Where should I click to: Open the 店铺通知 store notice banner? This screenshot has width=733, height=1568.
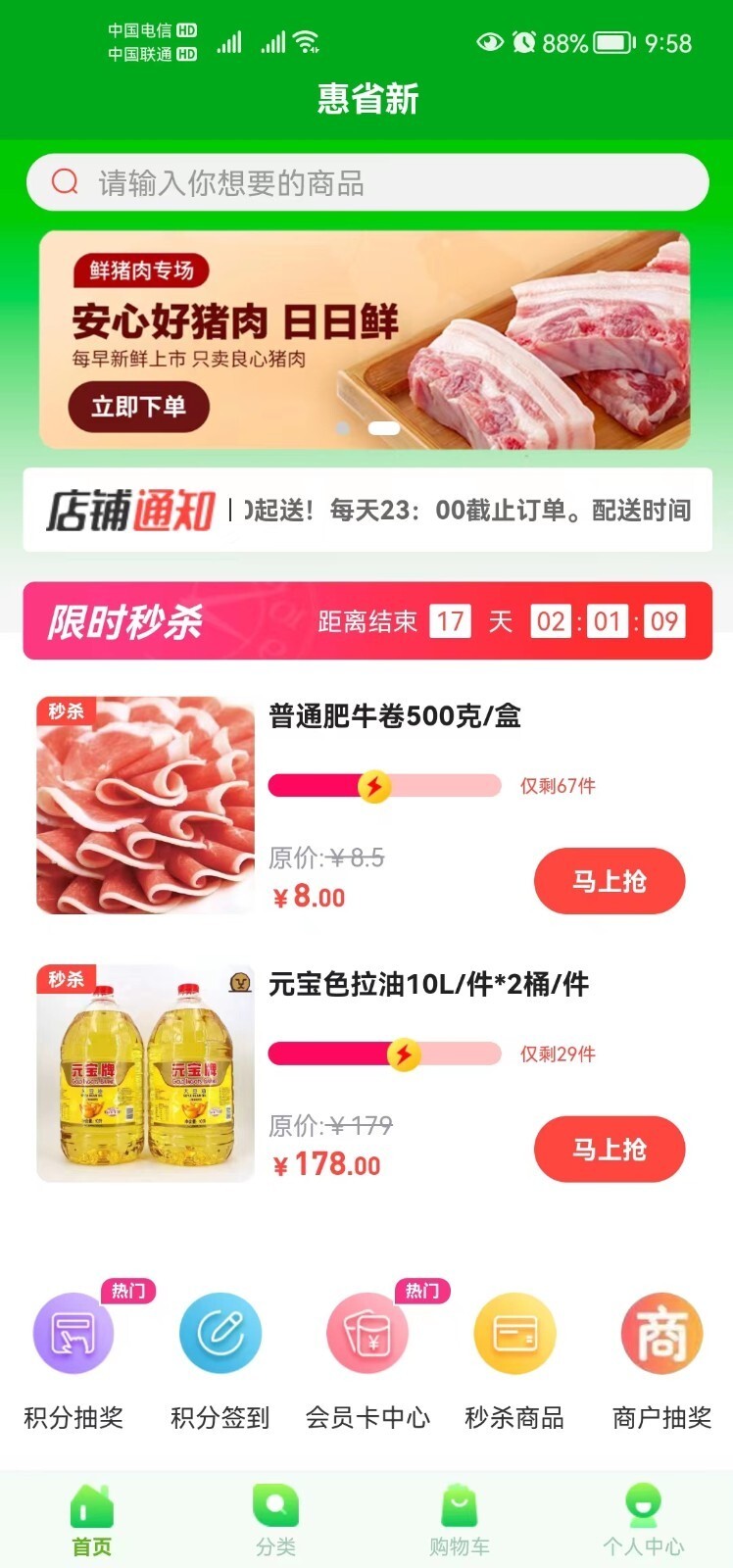point(366,510)
